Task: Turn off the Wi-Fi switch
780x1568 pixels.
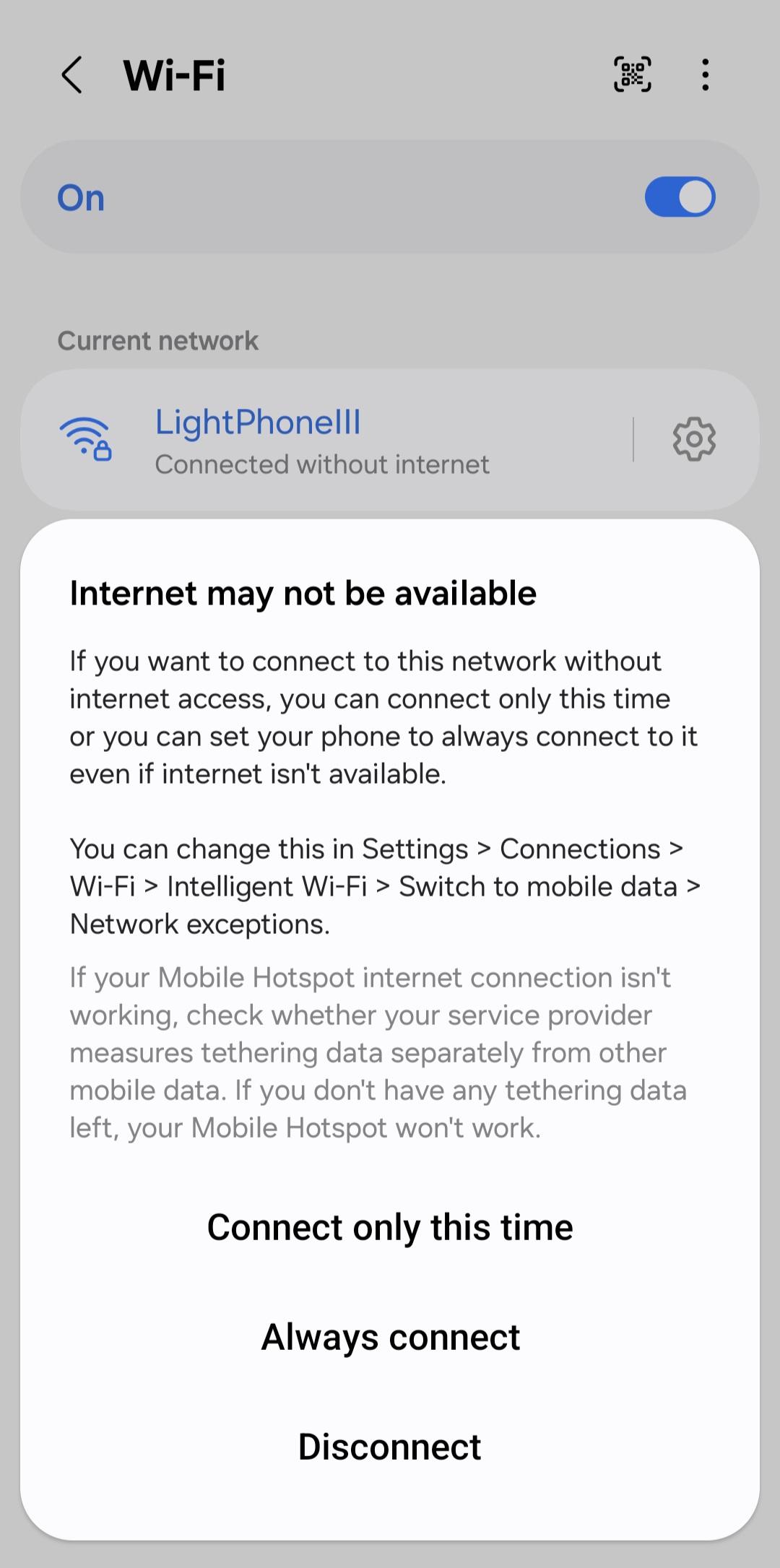Action: [680, 197]
